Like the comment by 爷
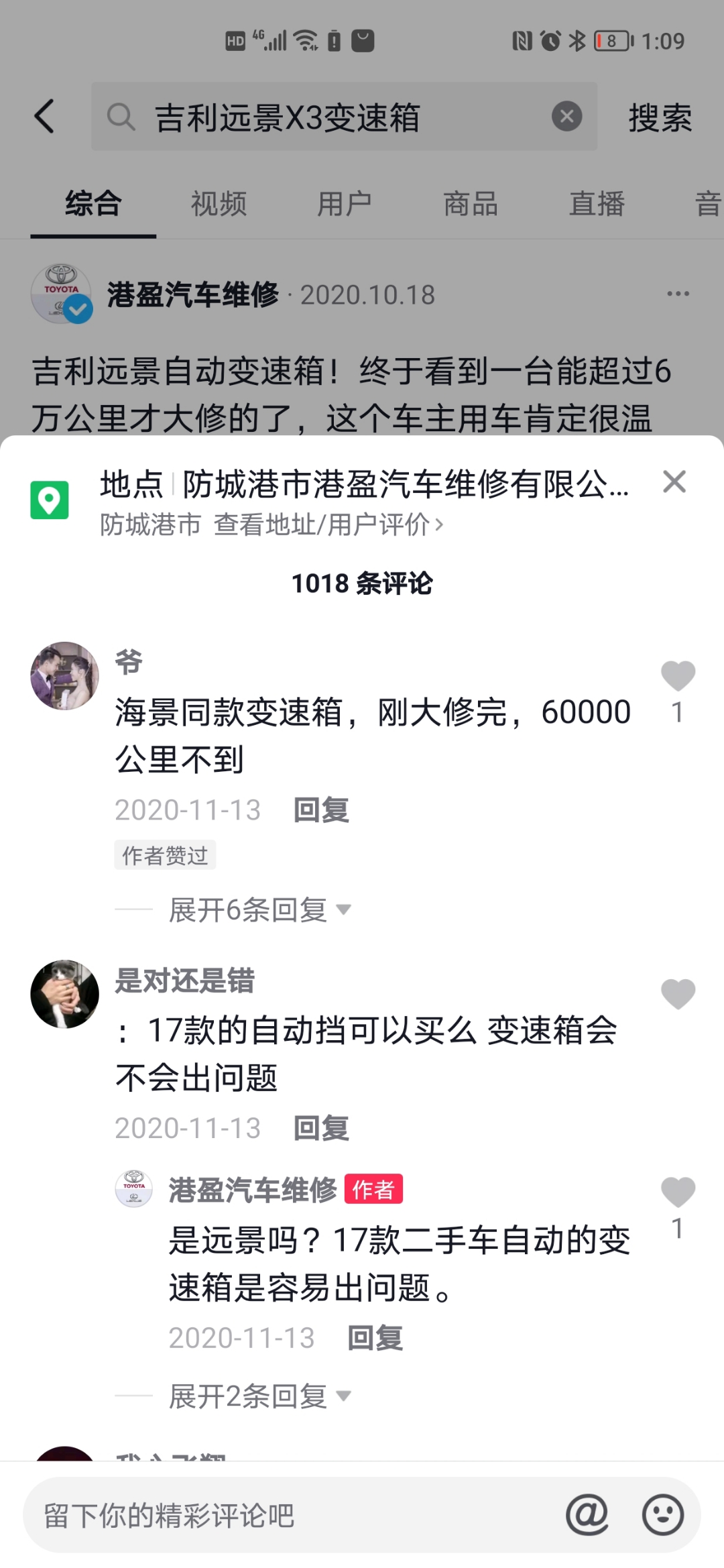Viewport: 724px width, 1568px height. click(x=678, y=675)
